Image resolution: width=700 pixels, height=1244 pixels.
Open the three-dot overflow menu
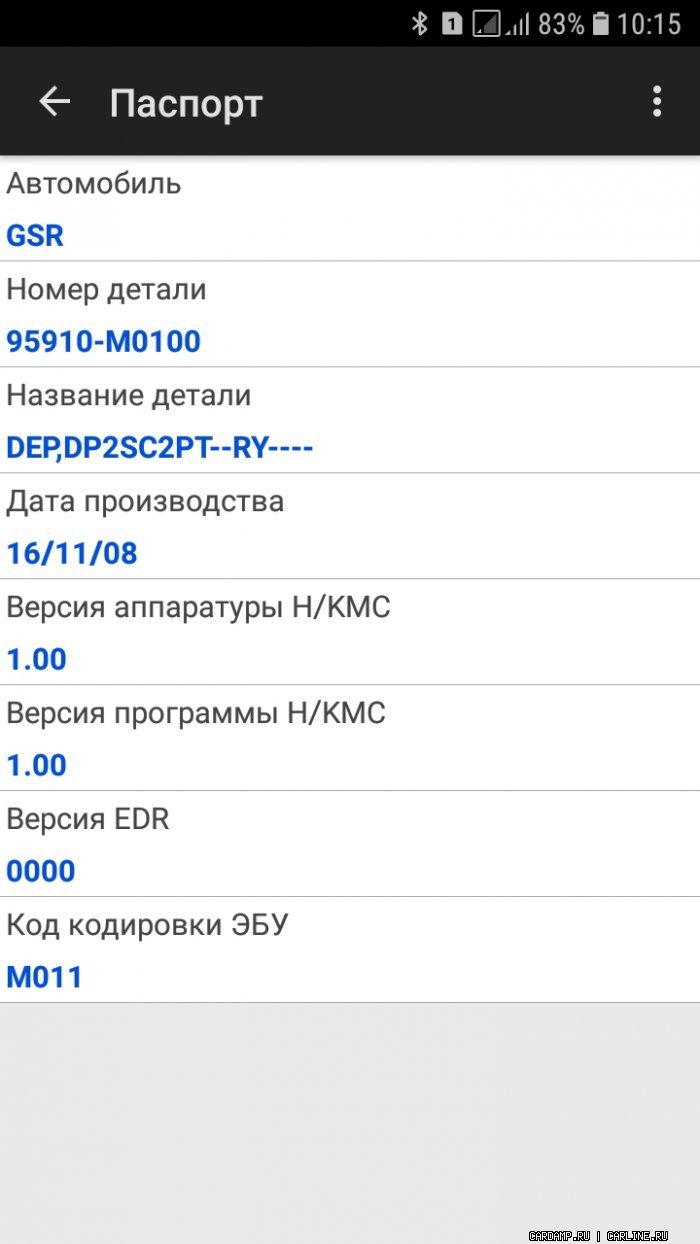pyautogui.click(x=657, y=101)
